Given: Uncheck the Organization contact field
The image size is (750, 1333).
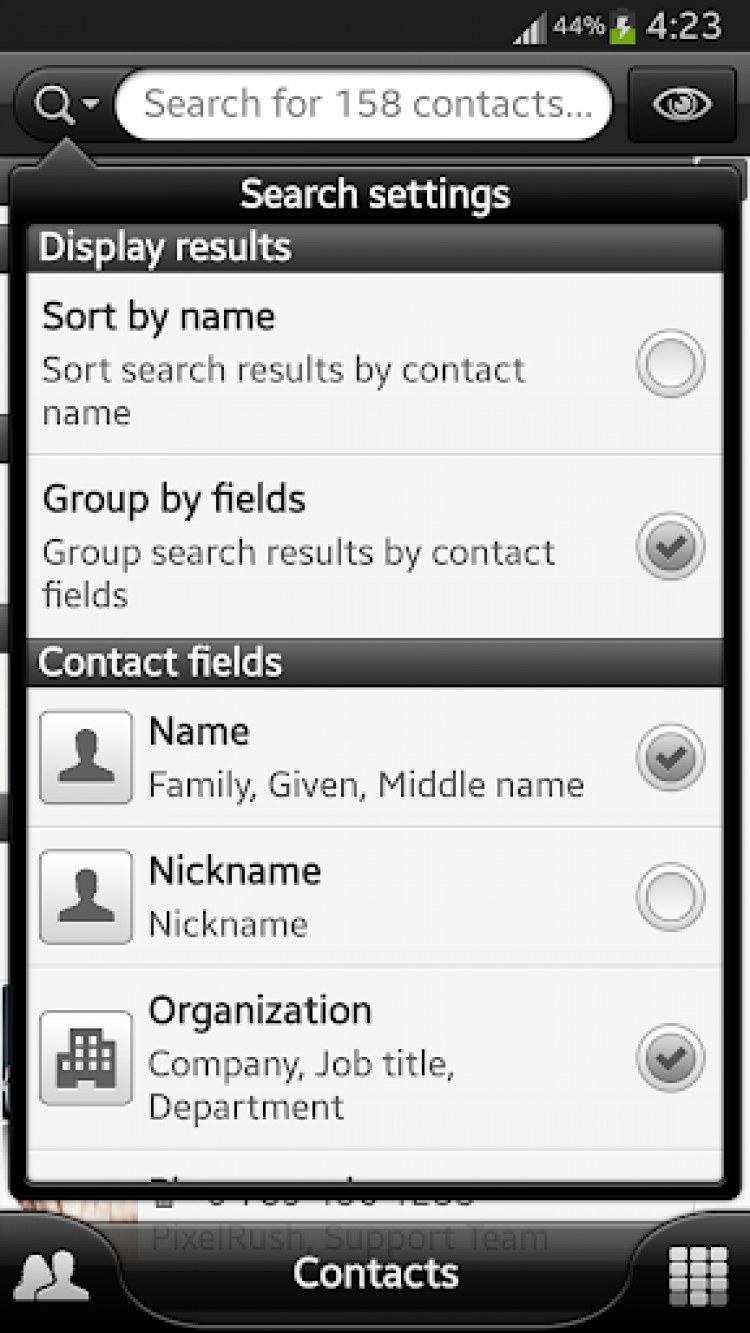Looking at the screenshot, I should [670, 1058].
